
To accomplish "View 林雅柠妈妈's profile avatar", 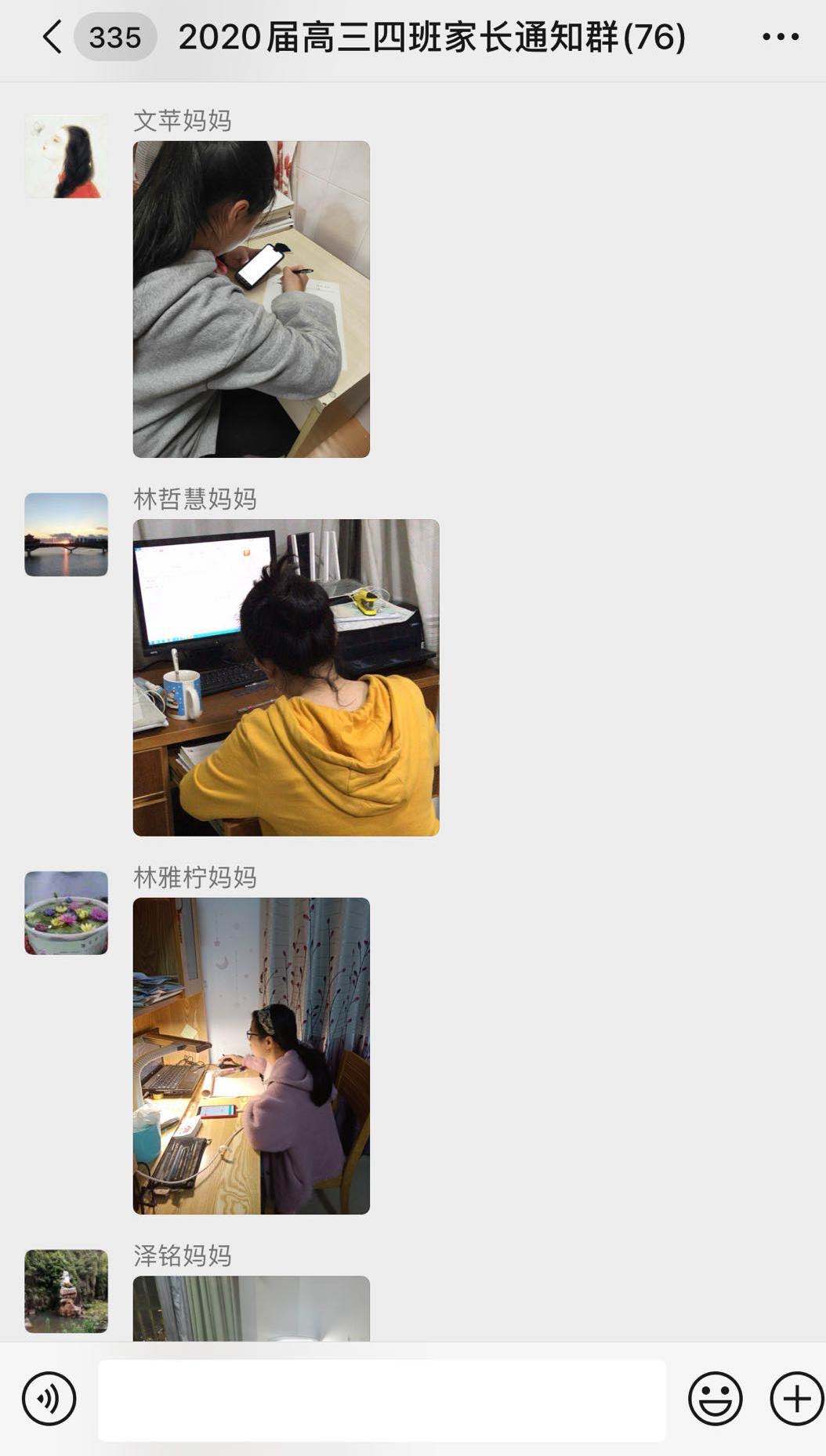I will [x=66, y=913].
